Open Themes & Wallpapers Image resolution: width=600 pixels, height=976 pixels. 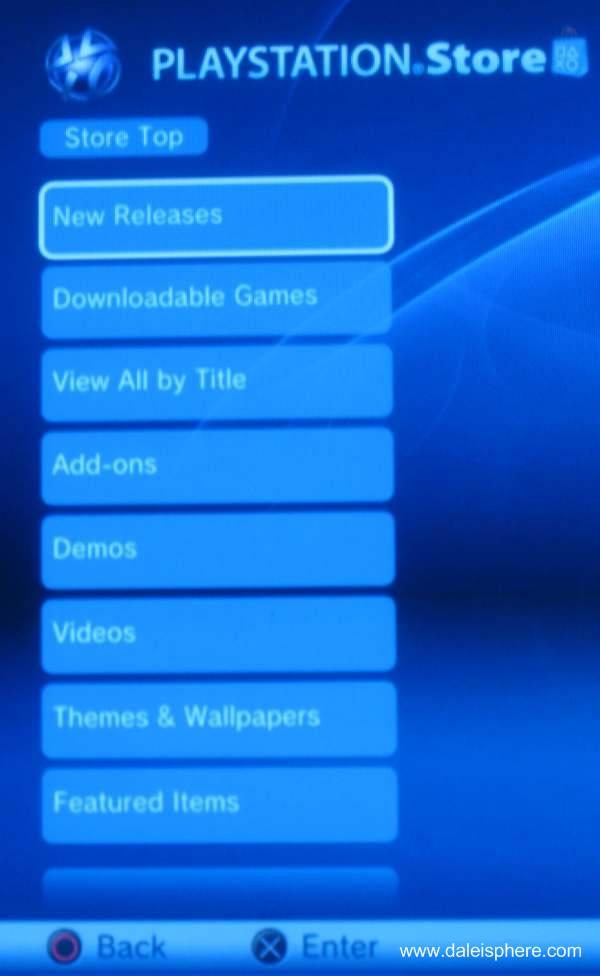pos(219,719)
